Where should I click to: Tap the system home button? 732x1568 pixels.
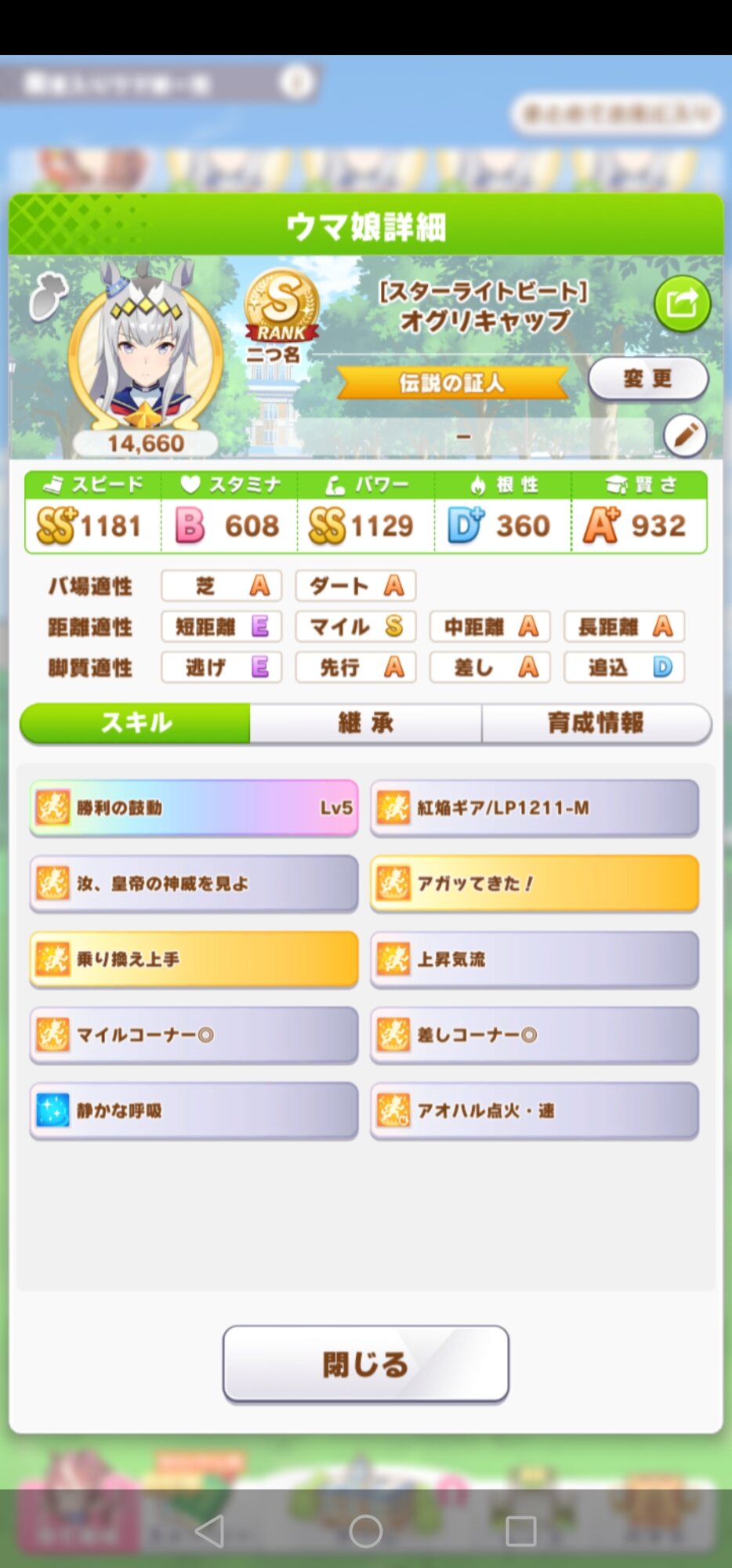tap(366, 1530)
